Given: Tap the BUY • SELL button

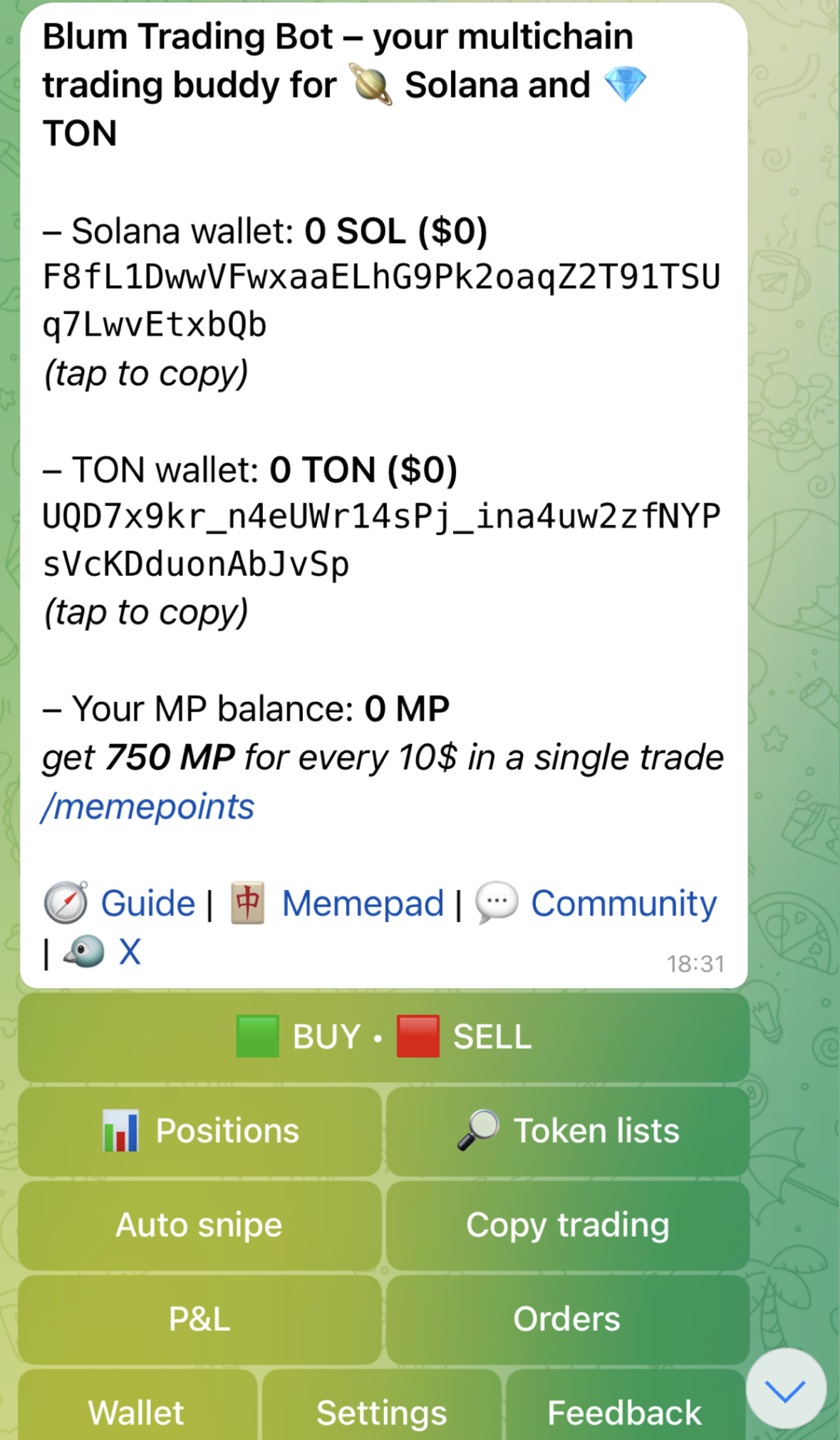Looking at the screenshot, I should (383, 1037).
